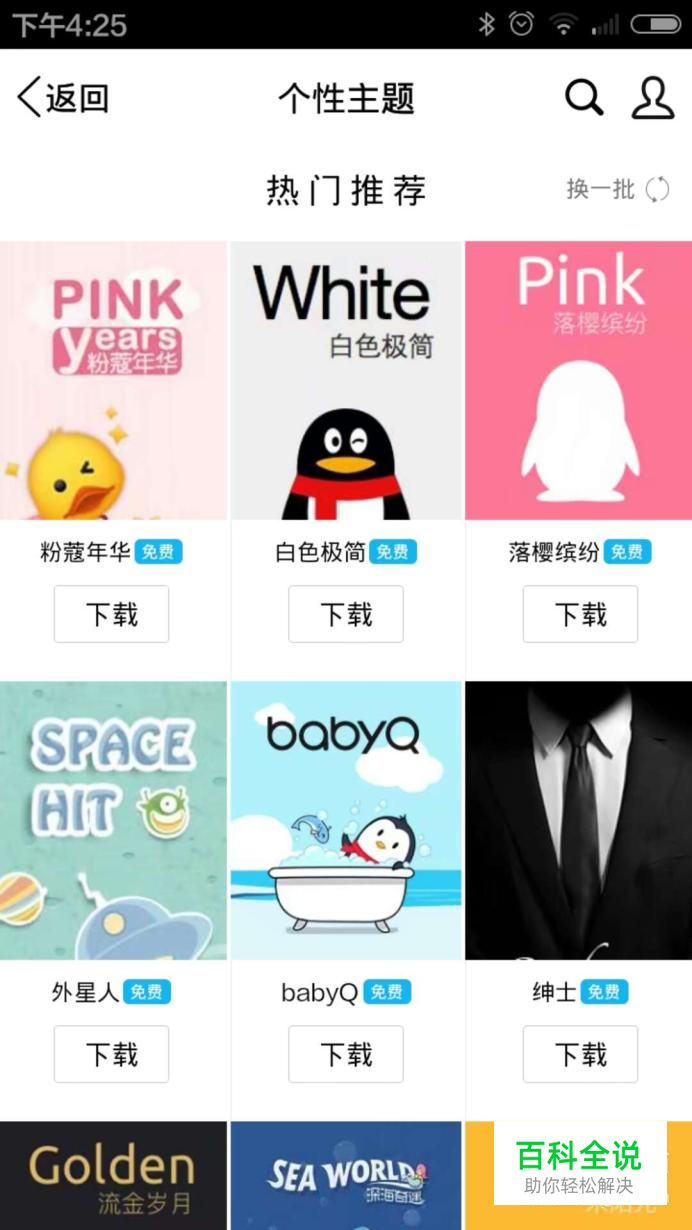Download the babyQ theme
The height and width of the screenshot is (1230, 692).
point(346,1054)
